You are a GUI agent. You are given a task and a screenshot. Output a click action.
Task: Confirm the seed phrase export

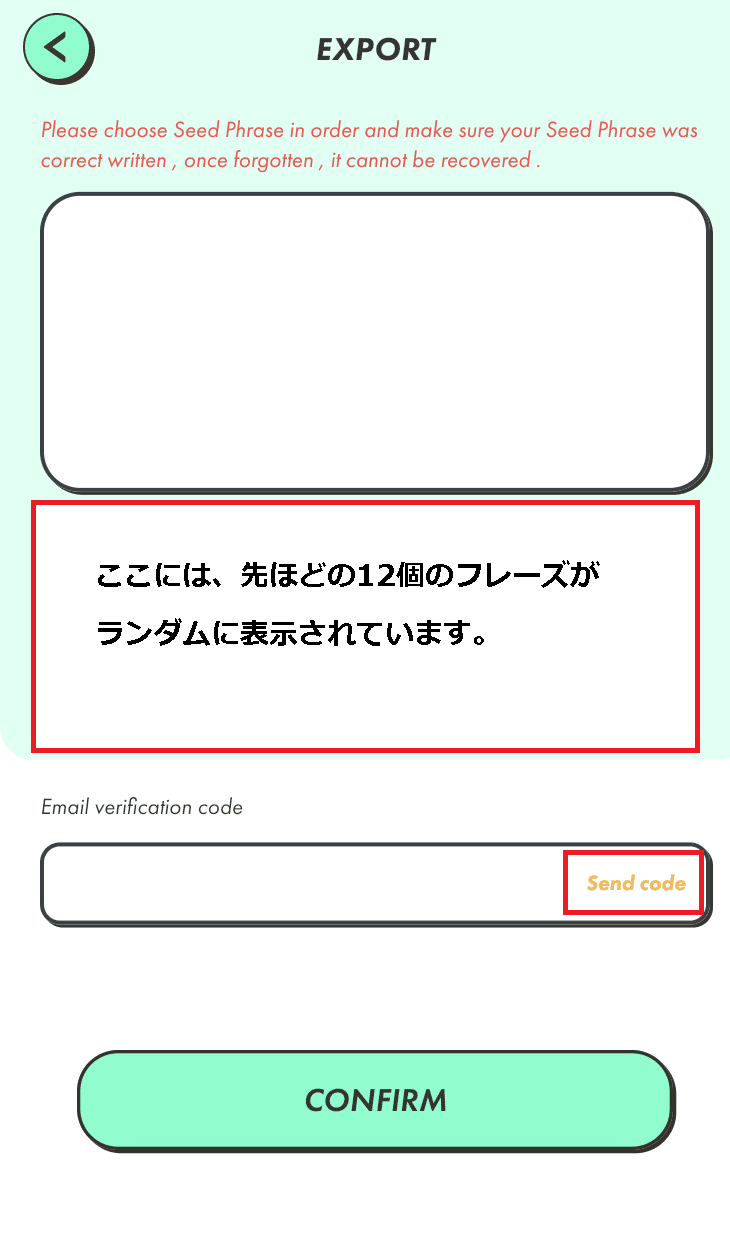tap(375, 1100)
